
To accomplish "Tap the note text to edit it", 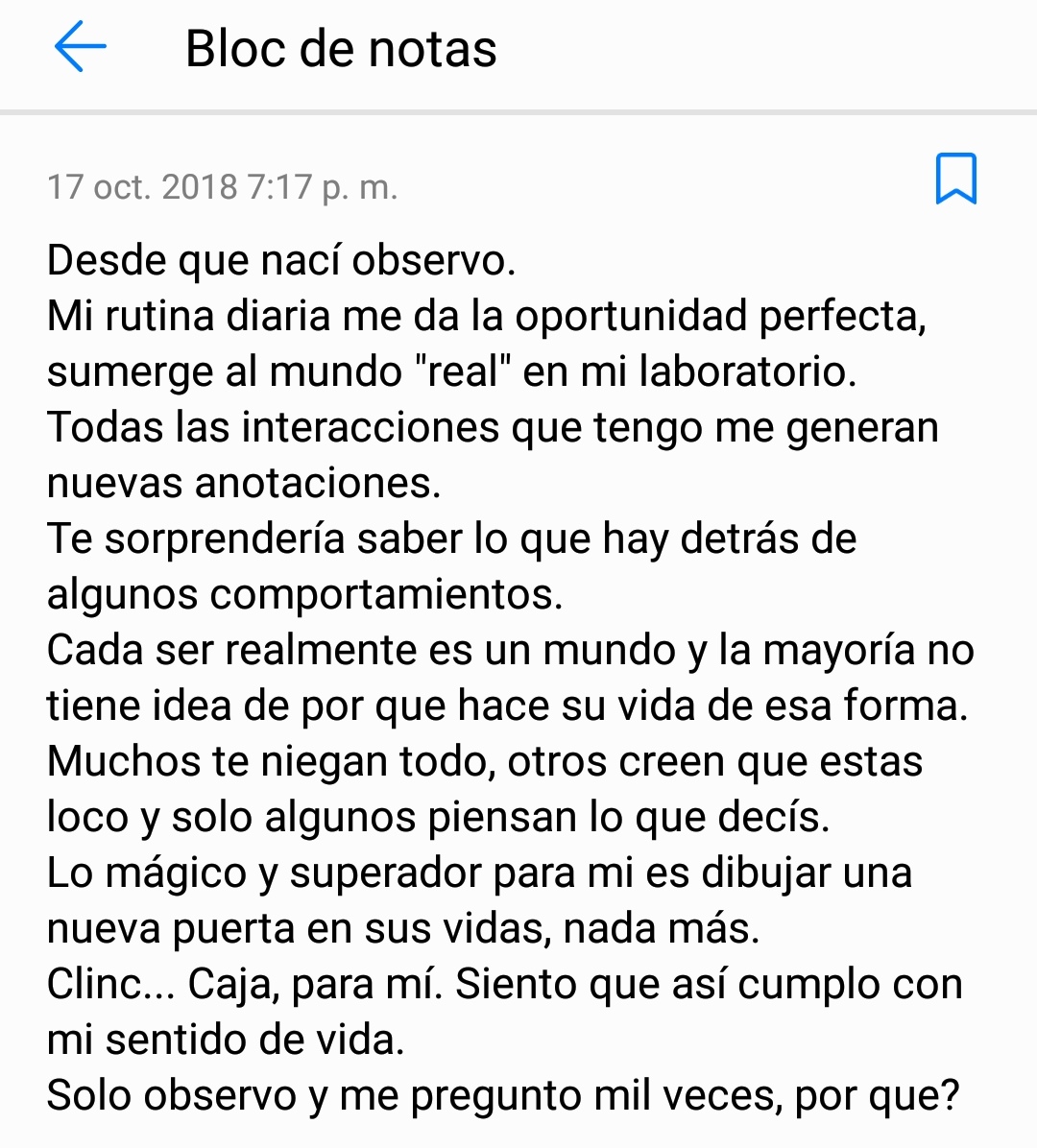I will (509, 677).
